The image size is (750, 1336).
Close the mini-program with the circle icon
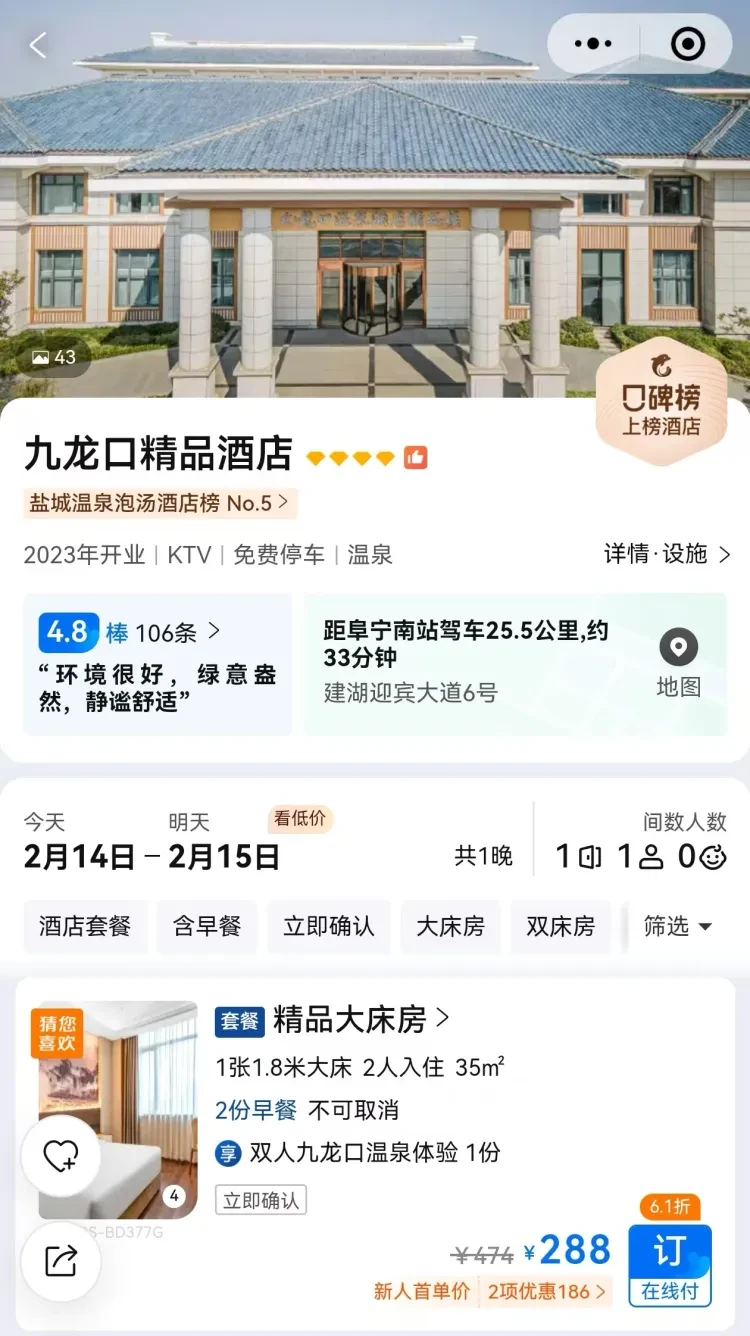pyautogui.click(x=688, y=44)
